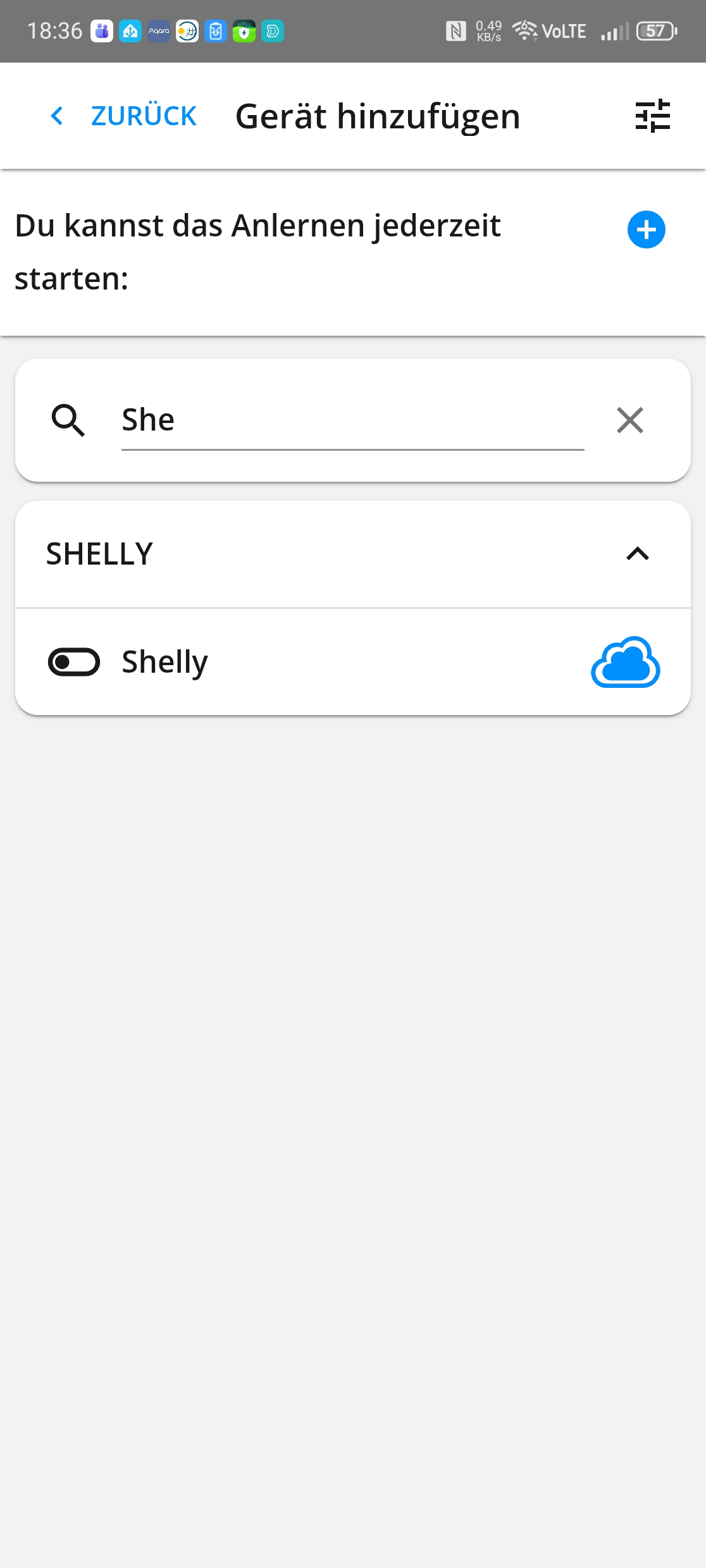706x1568 pixels.
Task: Go back with the ZURÜCK button
Action: point(124,116)
